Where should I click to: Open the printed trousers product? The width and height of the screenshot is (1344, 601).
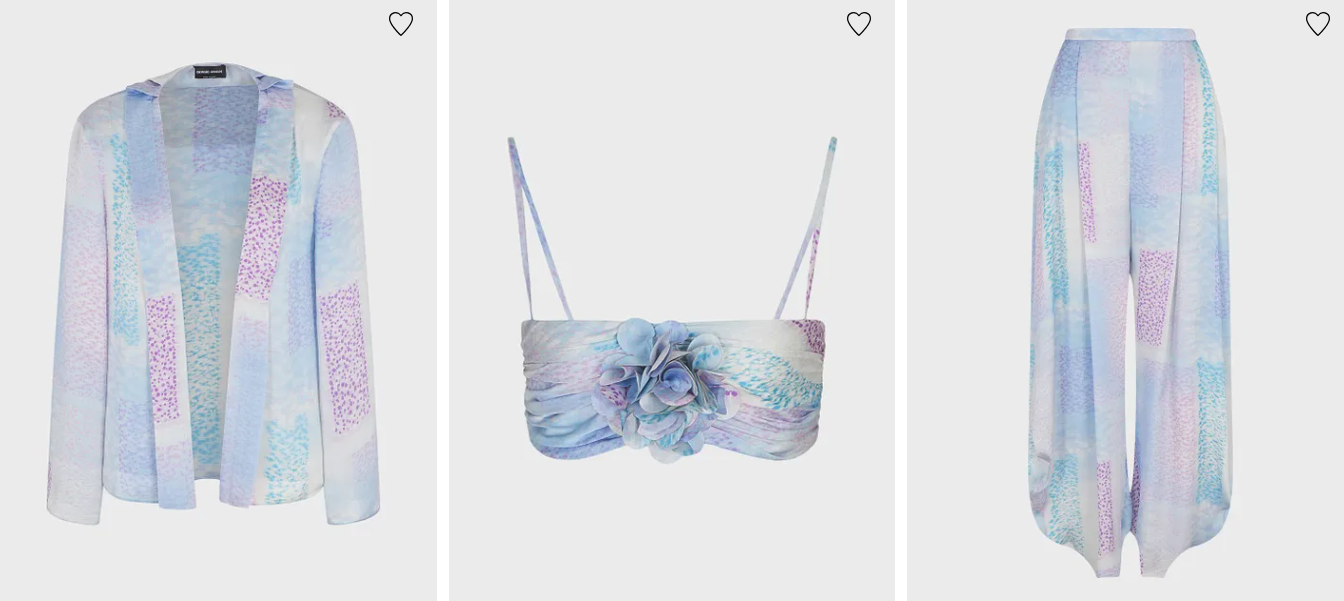click(1130, 300)
